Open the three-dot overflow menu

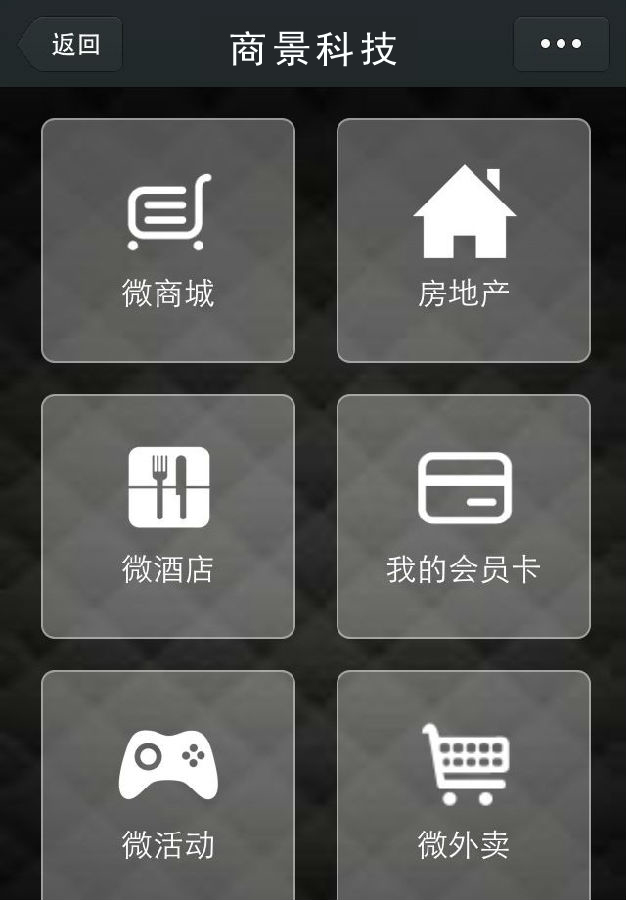coord(561,45)
